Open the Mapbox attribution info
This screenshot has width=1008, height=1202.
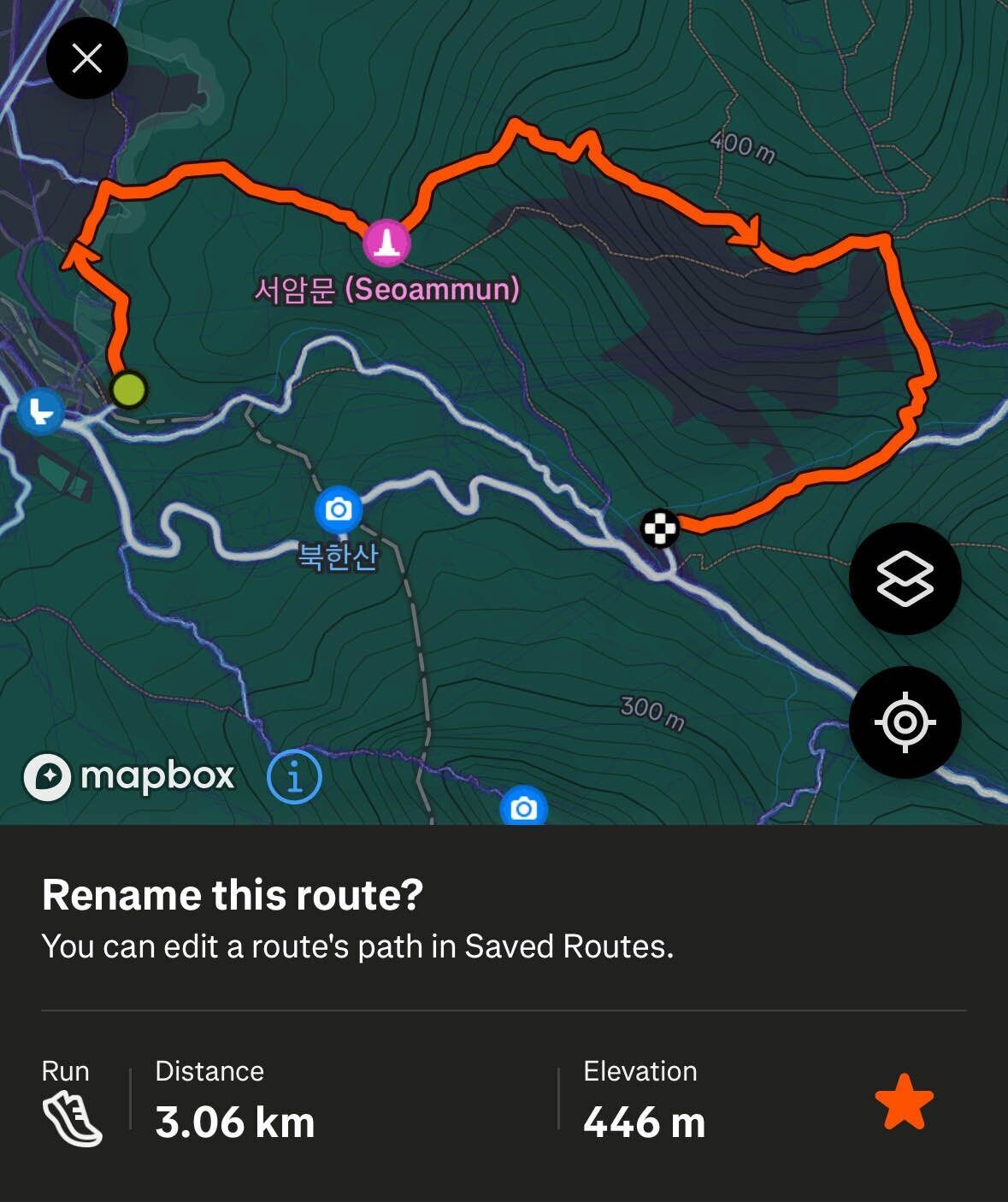tap(294, 776)
